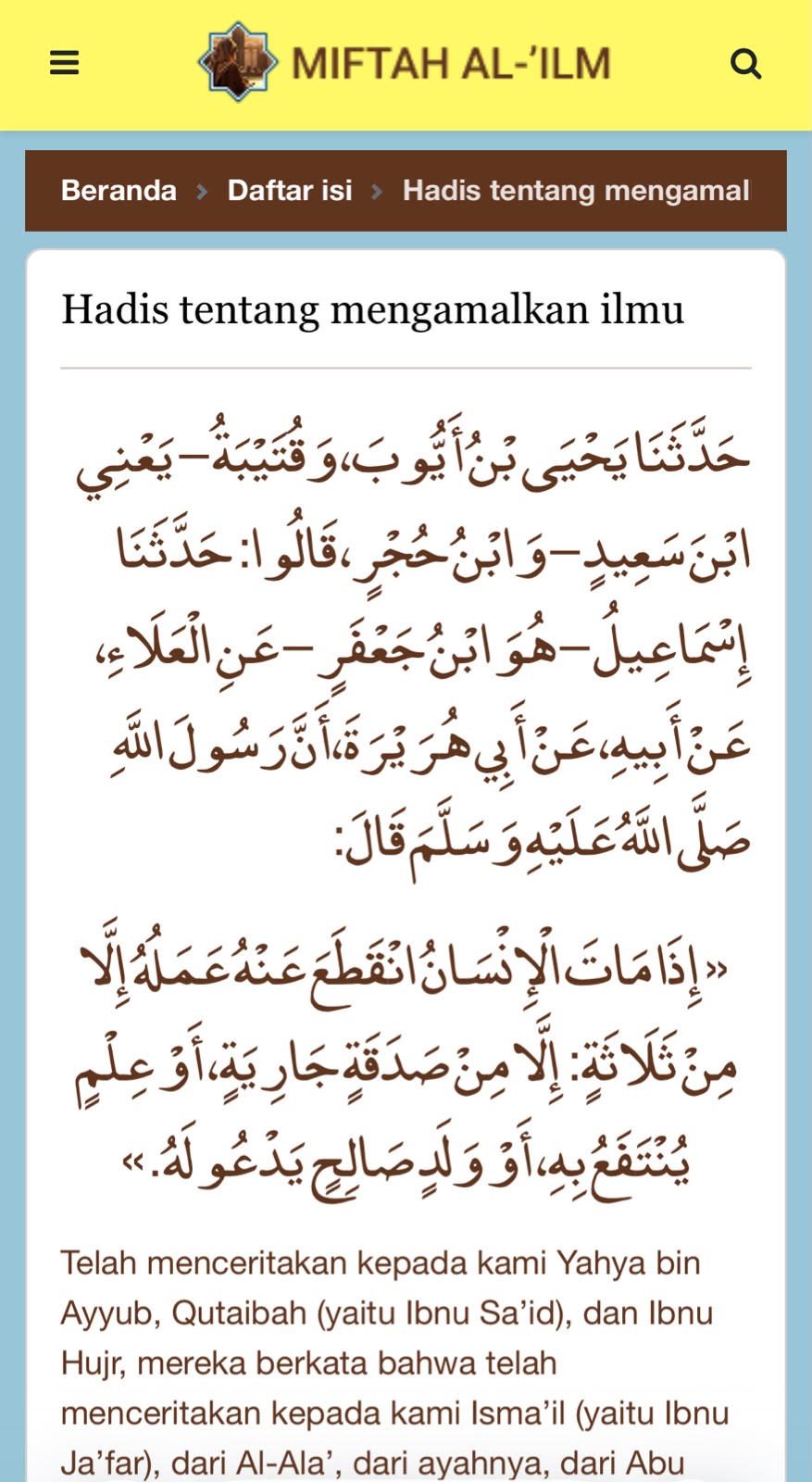Go to Beranda breadcrumb
The height and width of the screenshot is (1482, 812).
coord(119,191)
